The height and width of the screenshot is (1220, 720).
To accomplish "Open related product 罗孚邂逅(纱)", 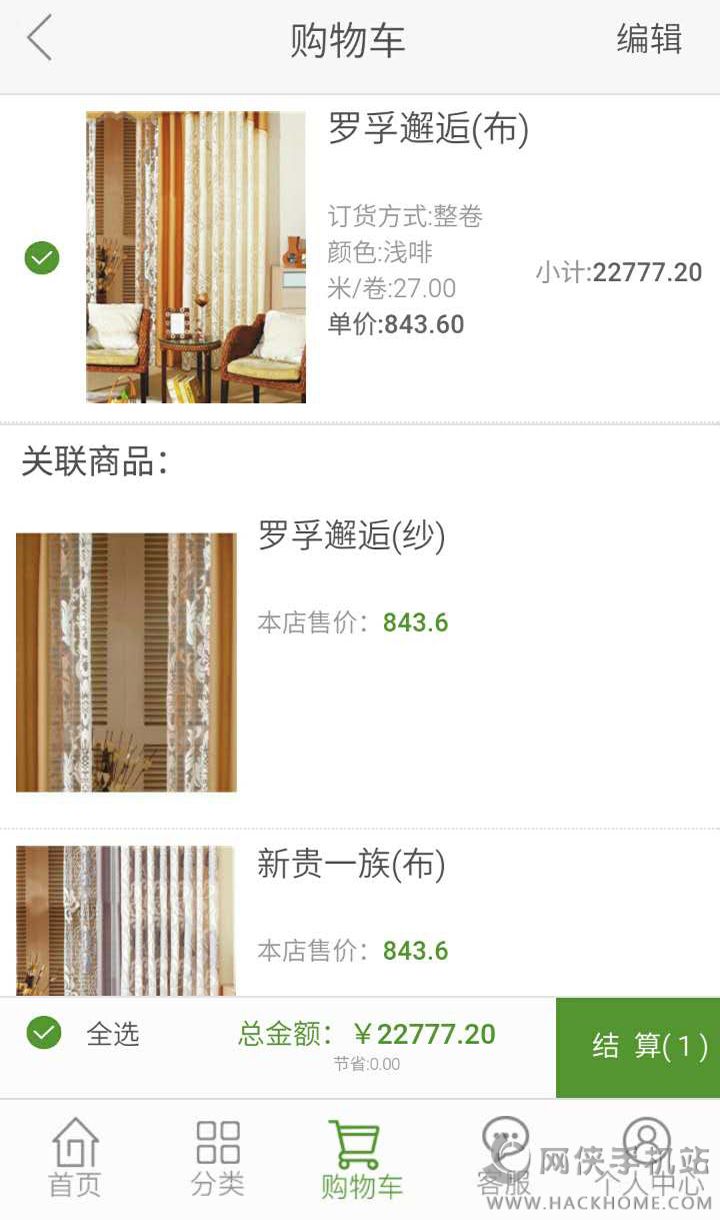I will click(x=351, y=537).
